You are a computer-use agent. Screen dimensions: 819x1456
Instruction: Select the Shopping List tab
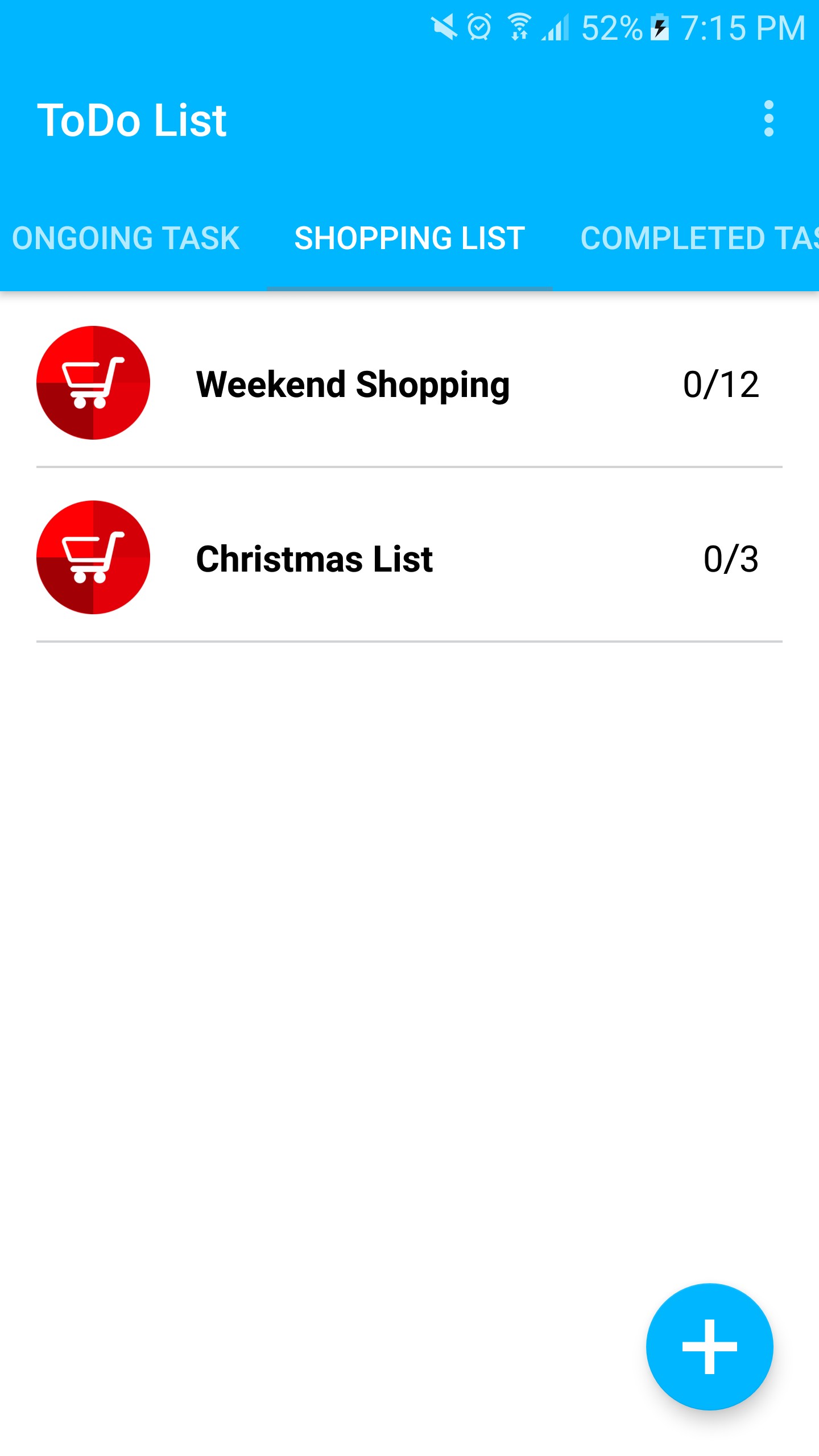point(409,238)
